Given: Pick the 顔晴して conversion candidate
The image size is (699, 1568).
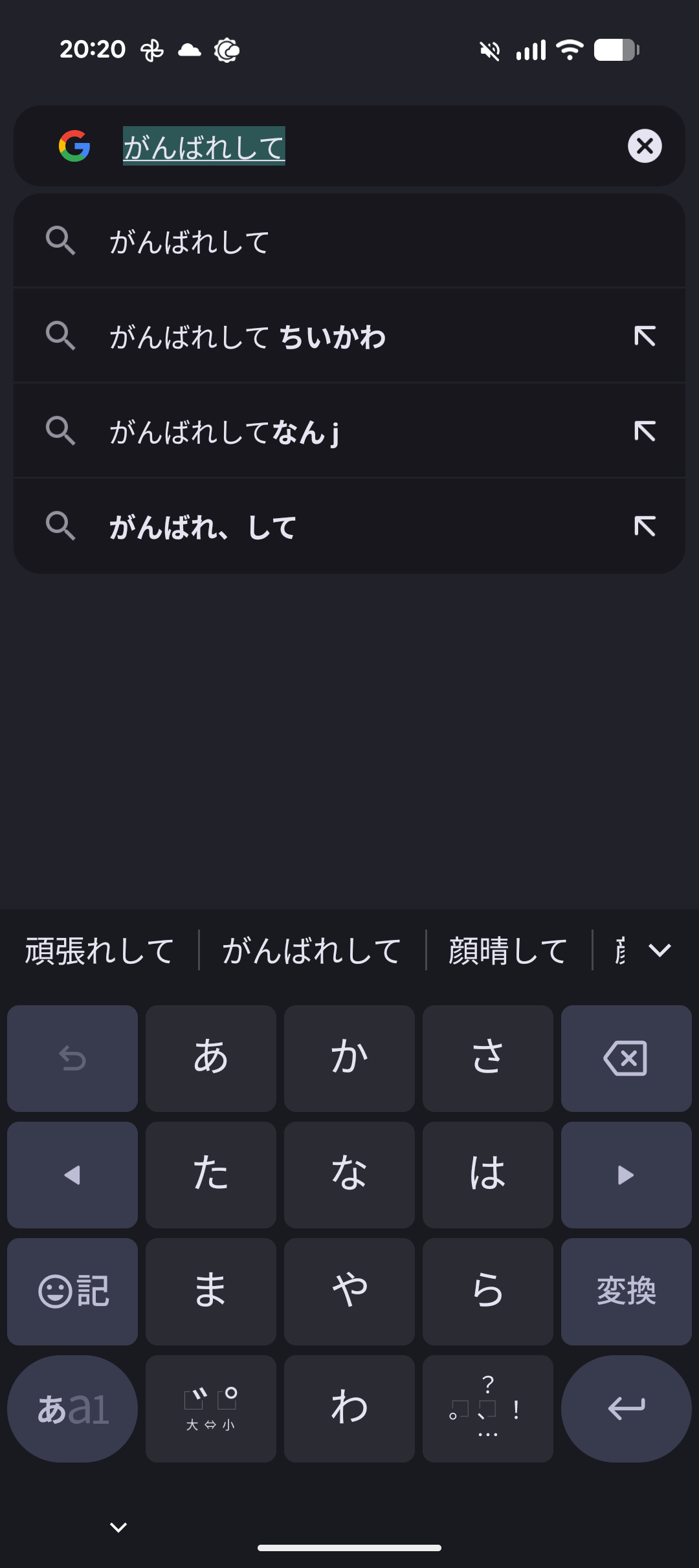Looking at the screenshot, I should pyautogui.click(x=508, y=951).
